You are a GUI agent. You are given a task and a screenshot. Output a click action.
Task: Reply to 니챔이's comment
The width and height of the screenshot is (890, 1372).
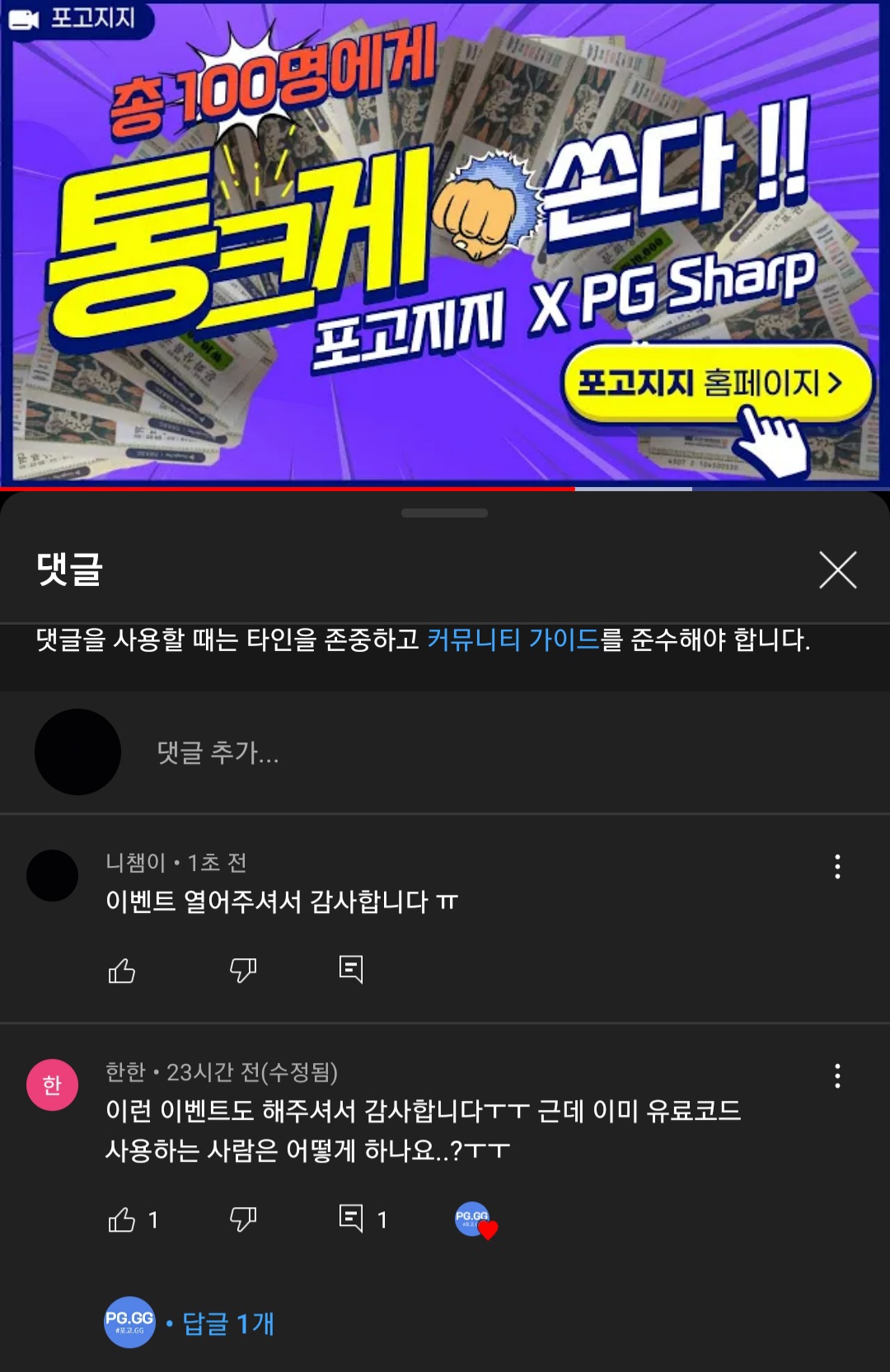[x=351, y=969]
